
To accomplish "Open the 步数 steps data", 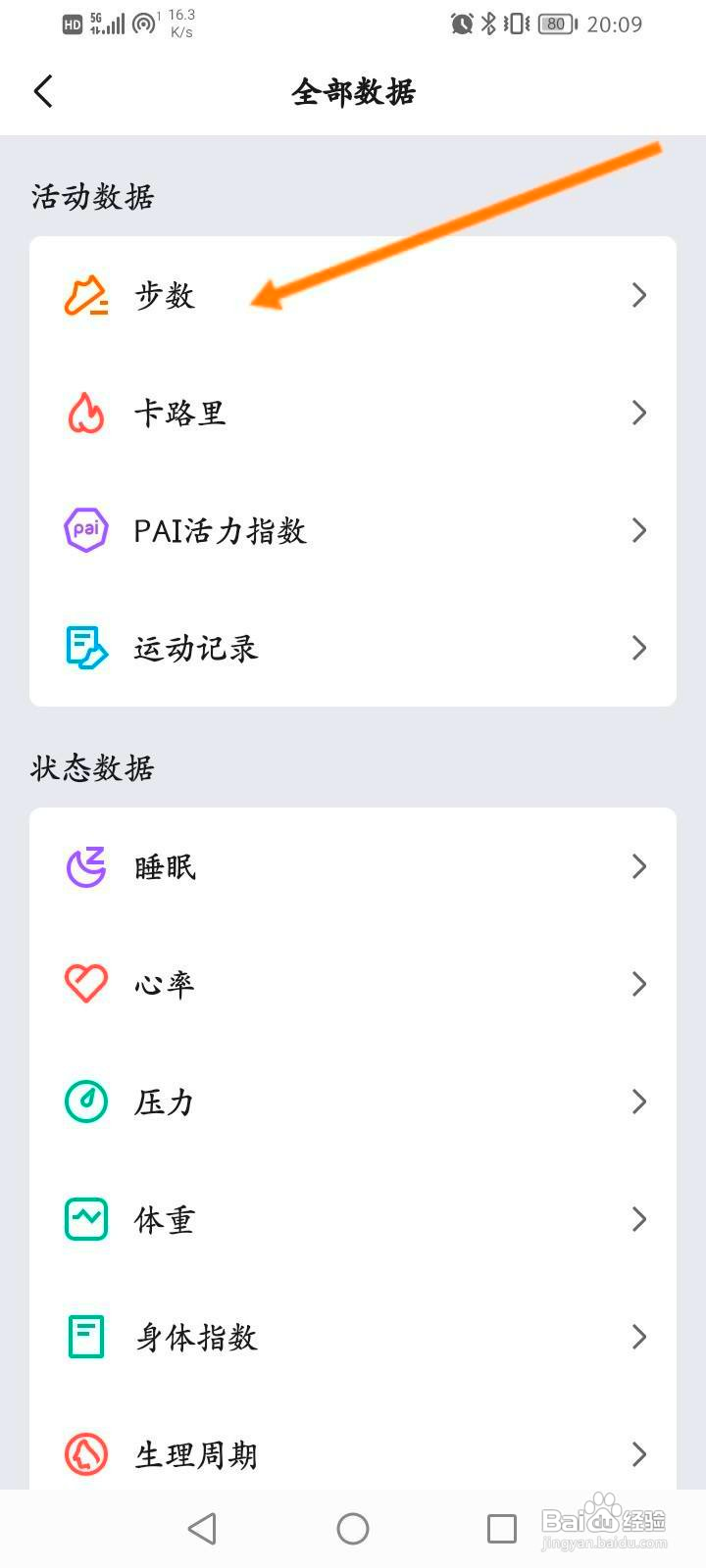I will pos(353,295).
